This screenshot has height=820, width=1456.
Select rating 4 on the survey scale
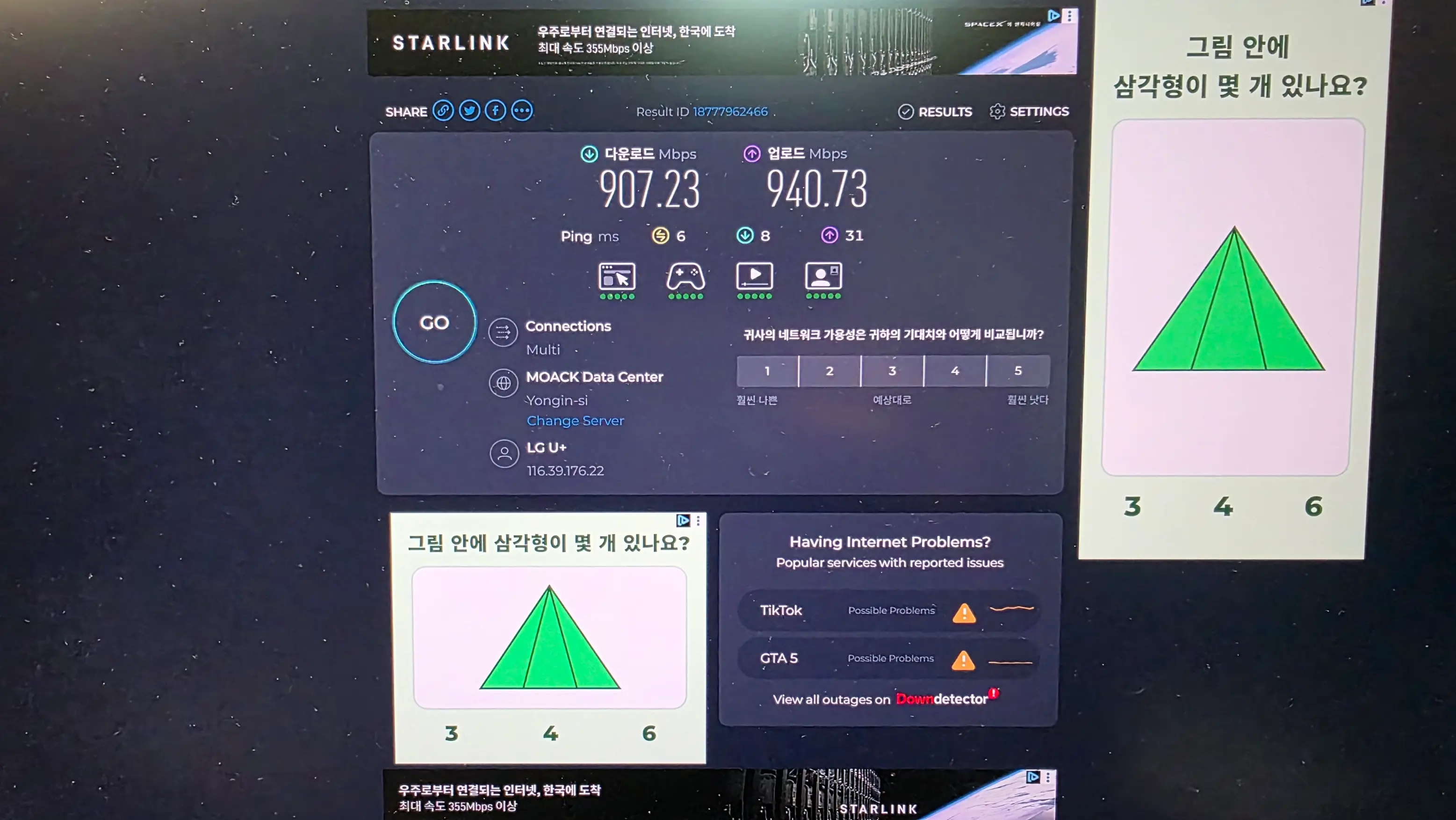(955, 371)
